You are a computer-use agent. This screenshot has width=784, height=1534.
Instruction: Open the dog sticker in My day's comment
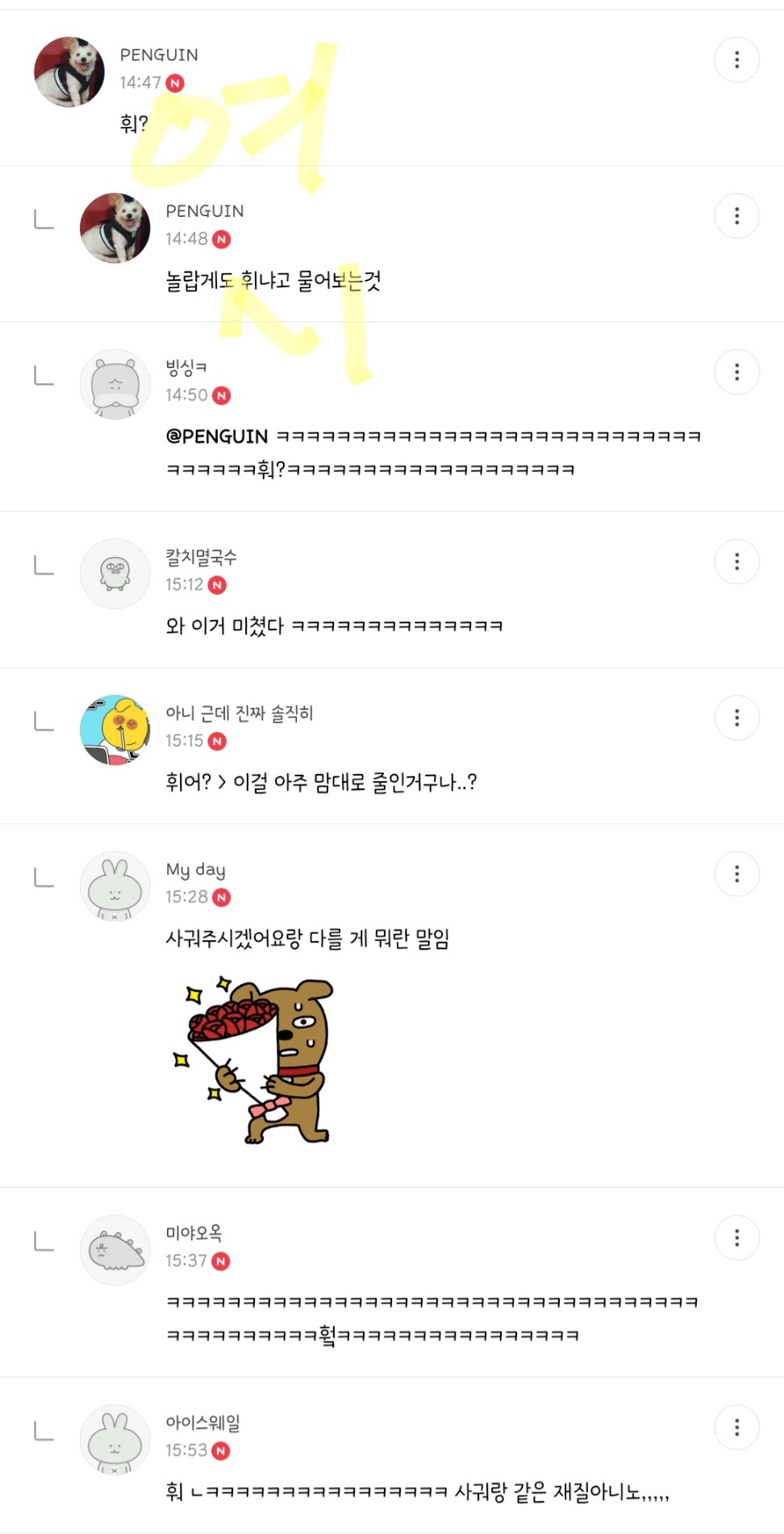[x=255, y=1060]
